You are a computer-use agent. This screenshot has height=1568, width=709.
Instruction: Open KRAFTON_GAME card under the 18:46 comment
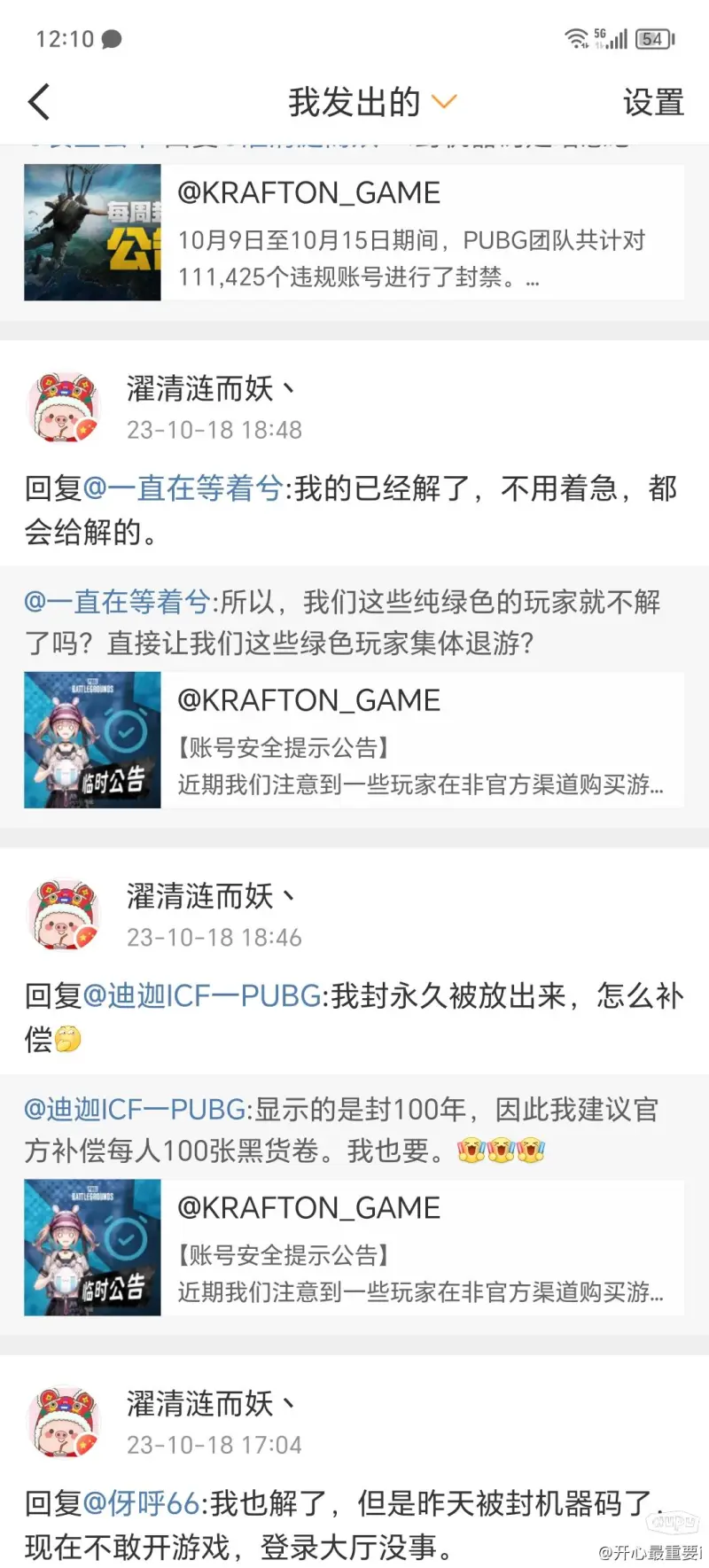click(354, 1247)
